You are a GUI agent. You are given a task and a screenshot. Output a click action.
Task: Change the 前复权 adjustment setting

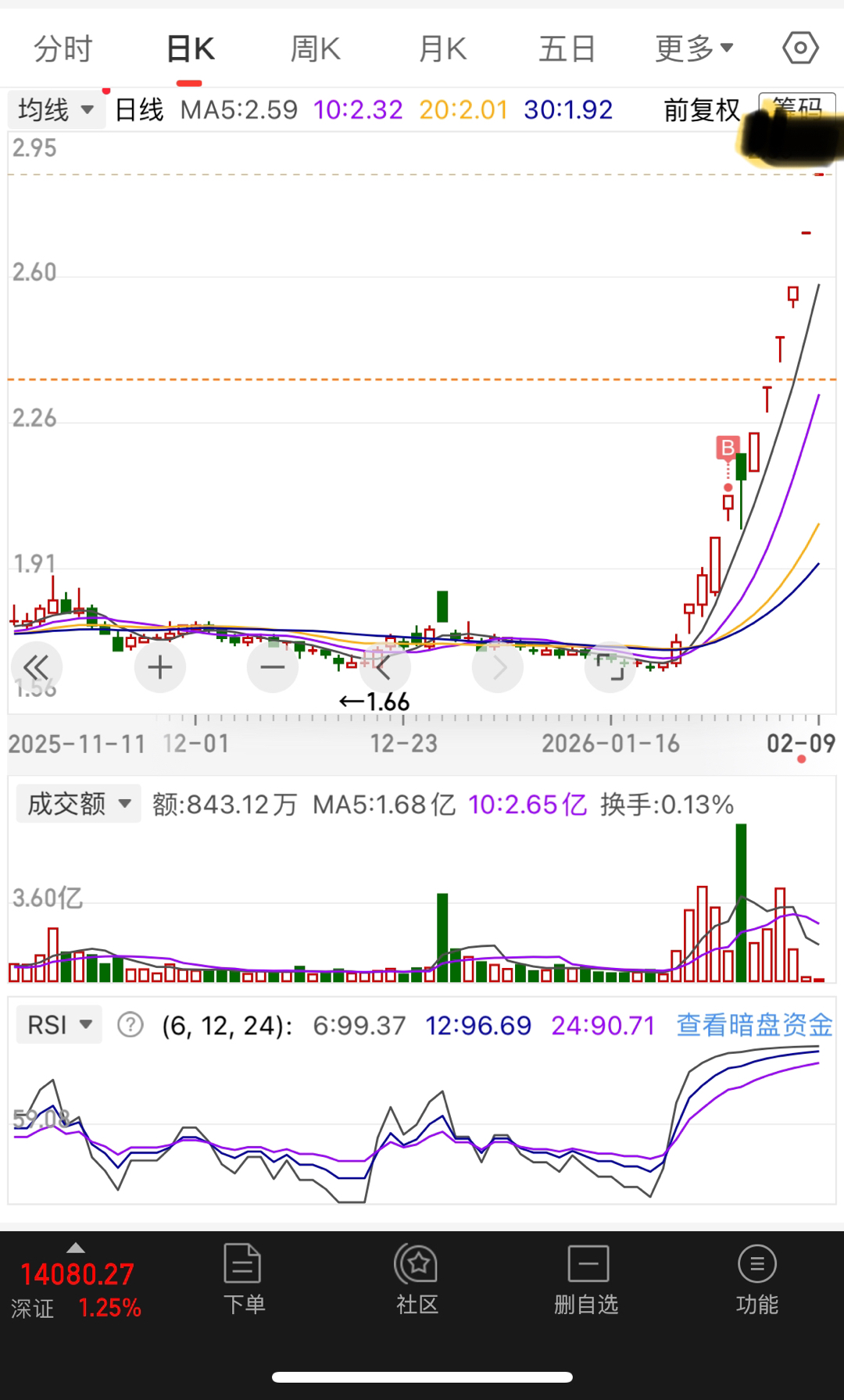pyautogui.click(x=702, y=110)
